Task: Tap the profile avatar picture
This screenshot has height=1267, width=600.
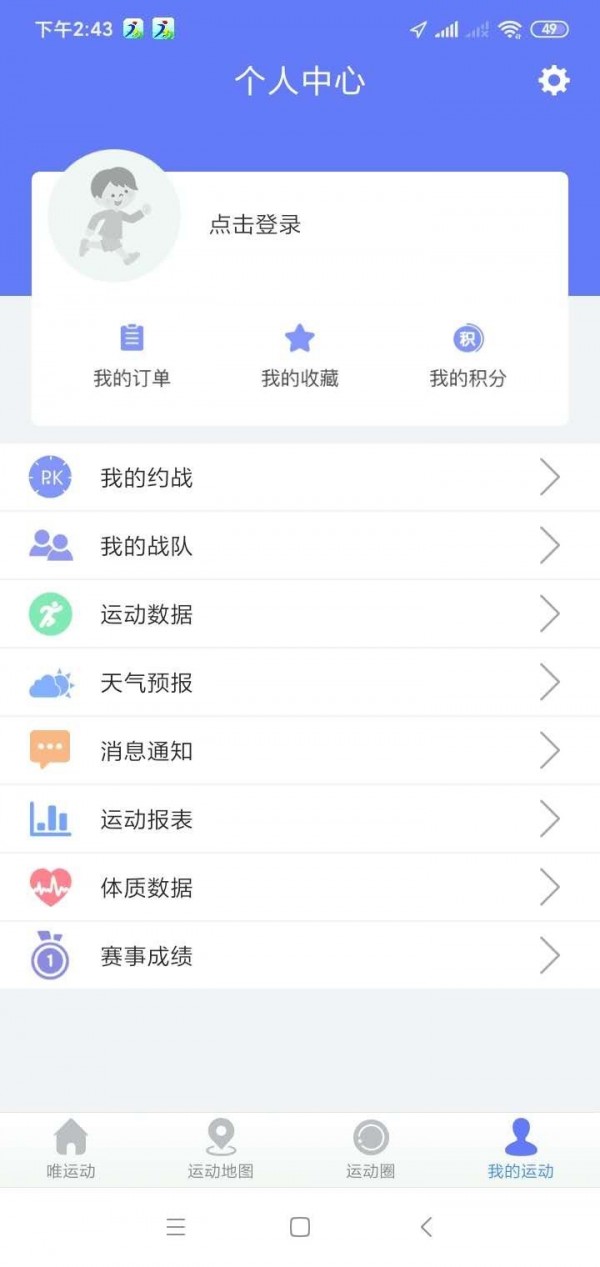Action: [x=114, y=216]
